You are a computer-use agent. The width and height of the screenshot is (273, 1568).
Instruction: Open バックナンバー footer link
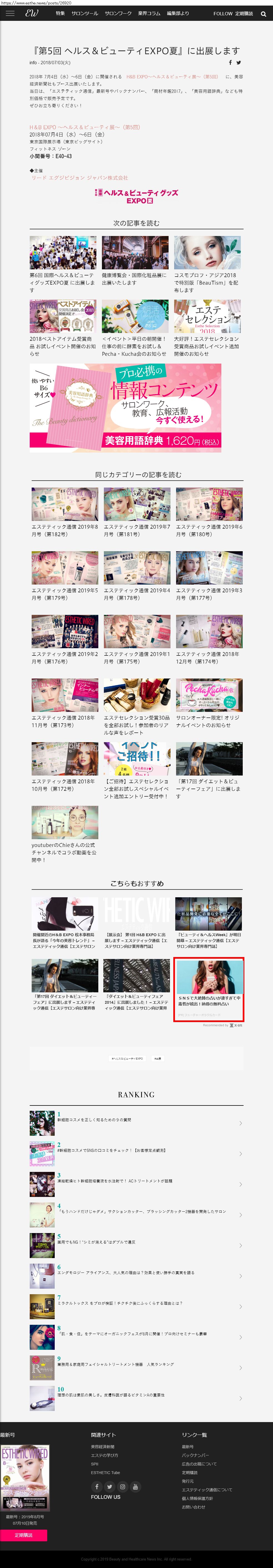[x=195, y=1455]
